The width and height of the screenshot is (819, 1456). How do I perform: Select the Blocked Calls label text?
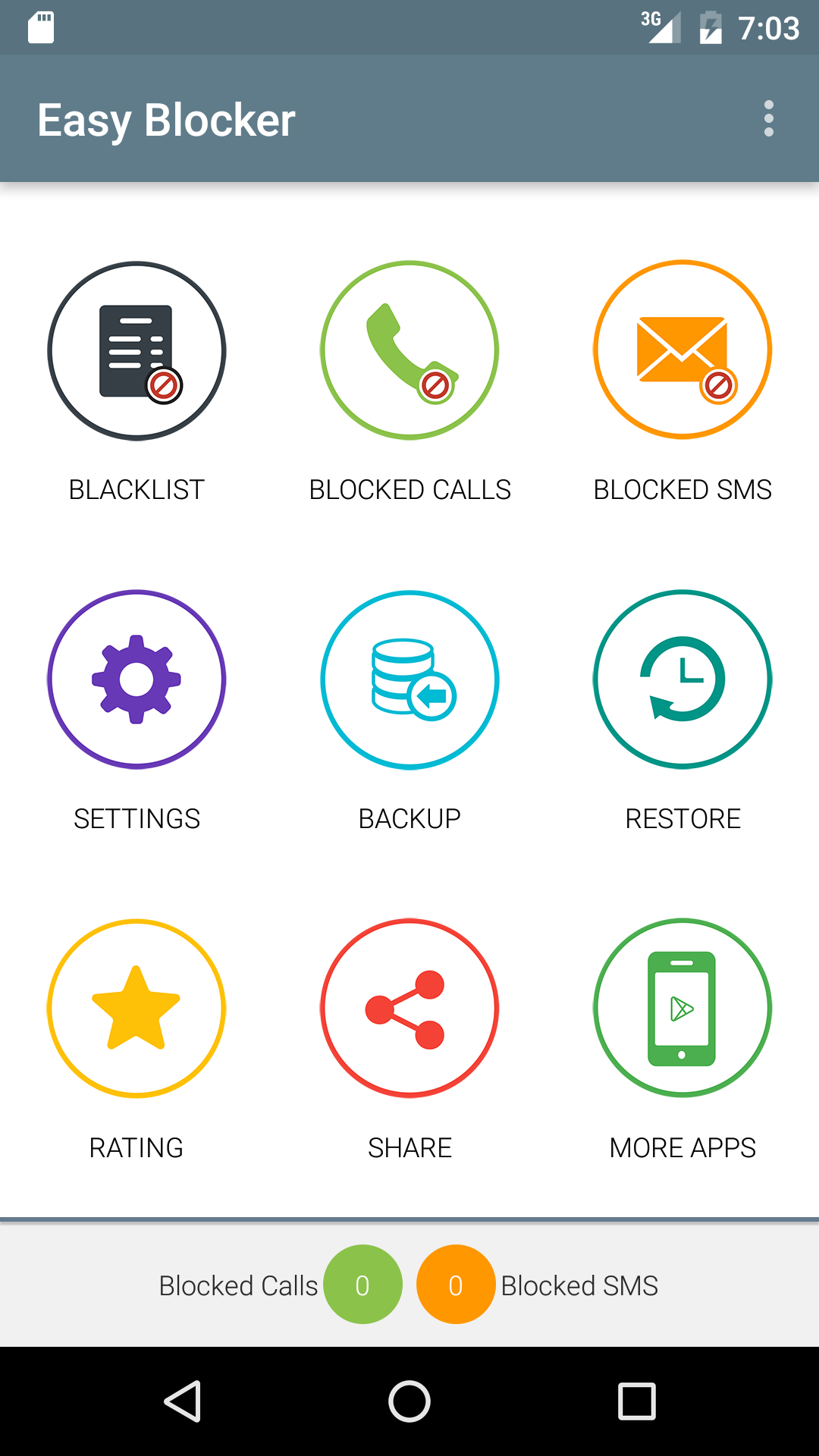tap(238, 1285)
